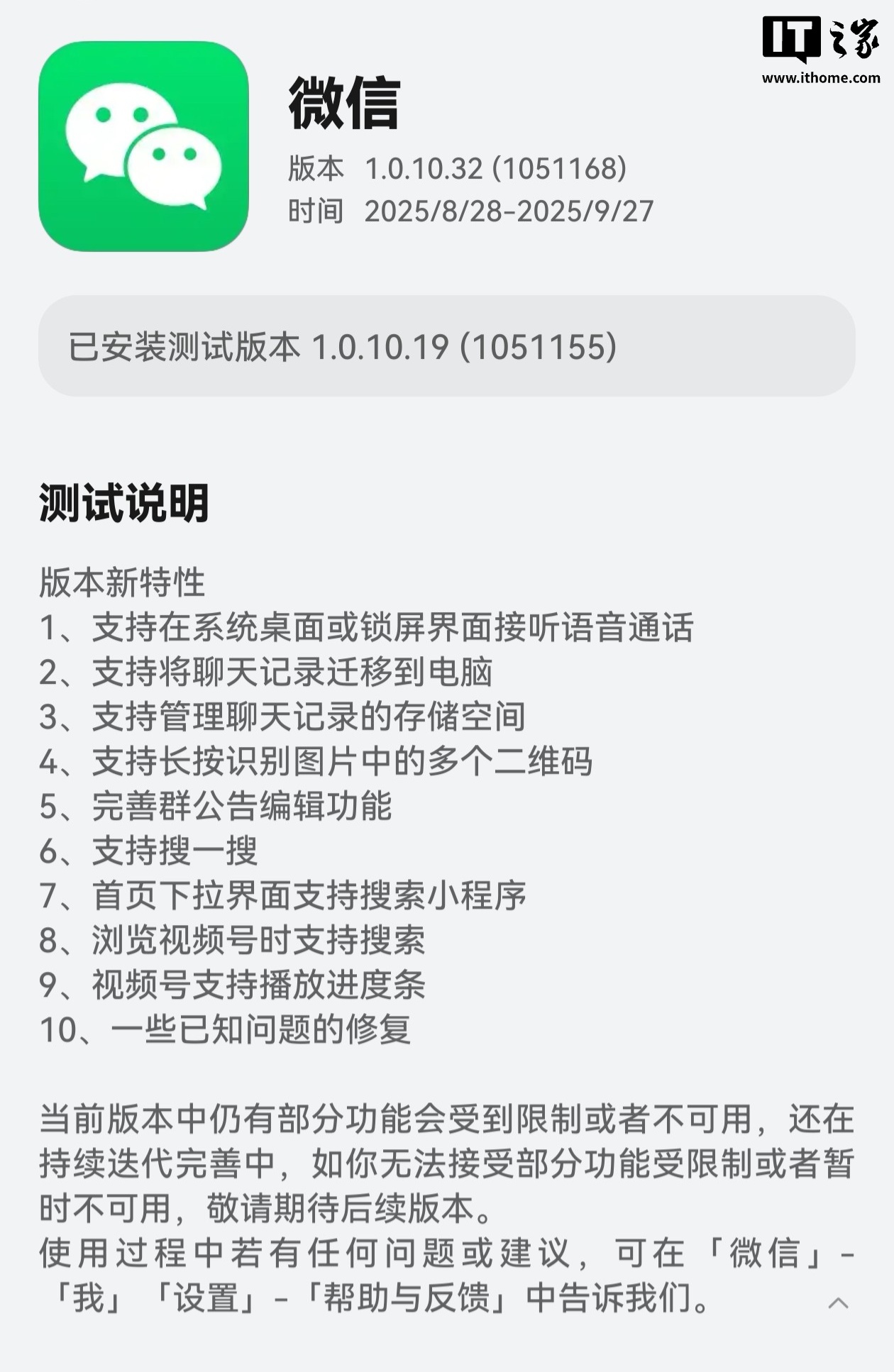Tap the installed test version 1.0.10.19 pill
894x1372 pixels.
pyautogui.click(x=446, y=346)
